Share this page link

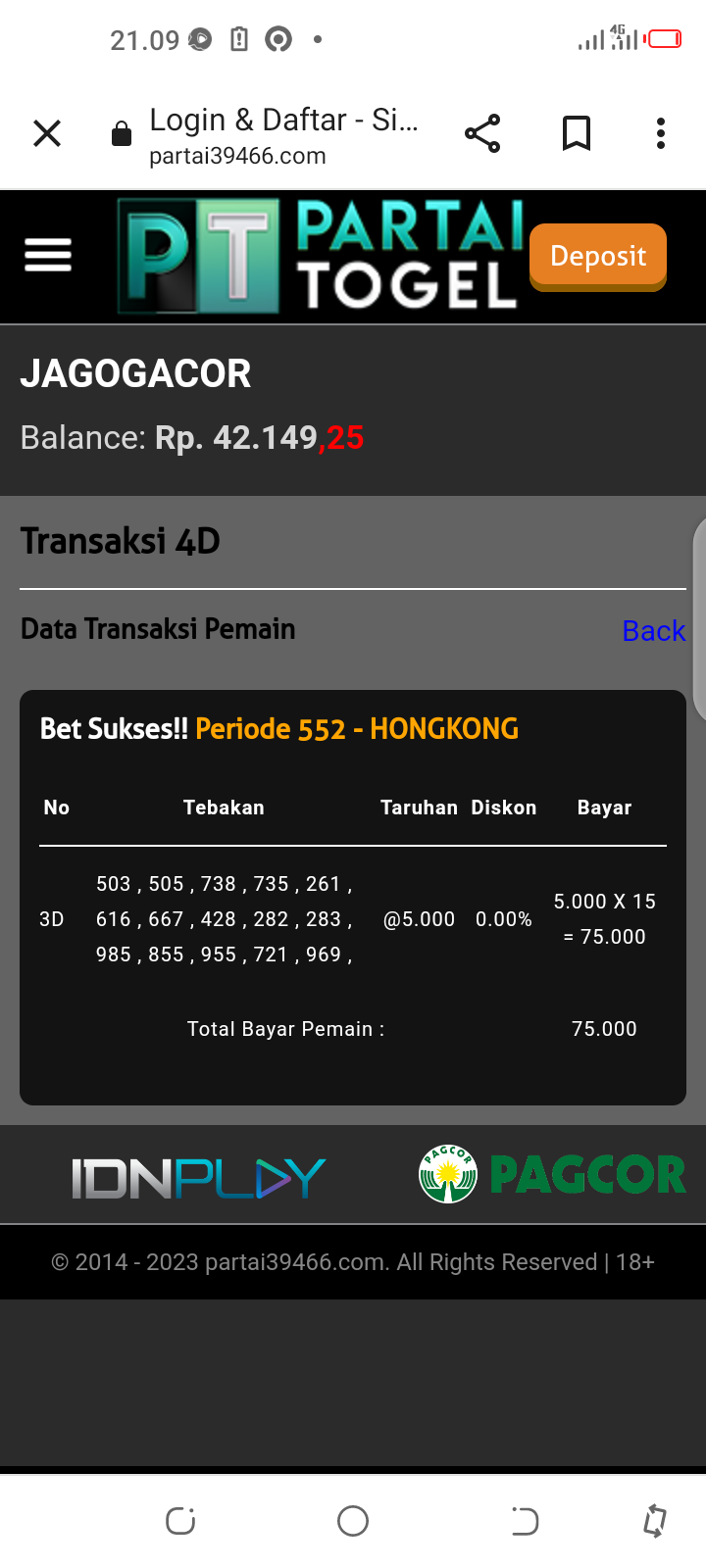[x=482, y=133]
